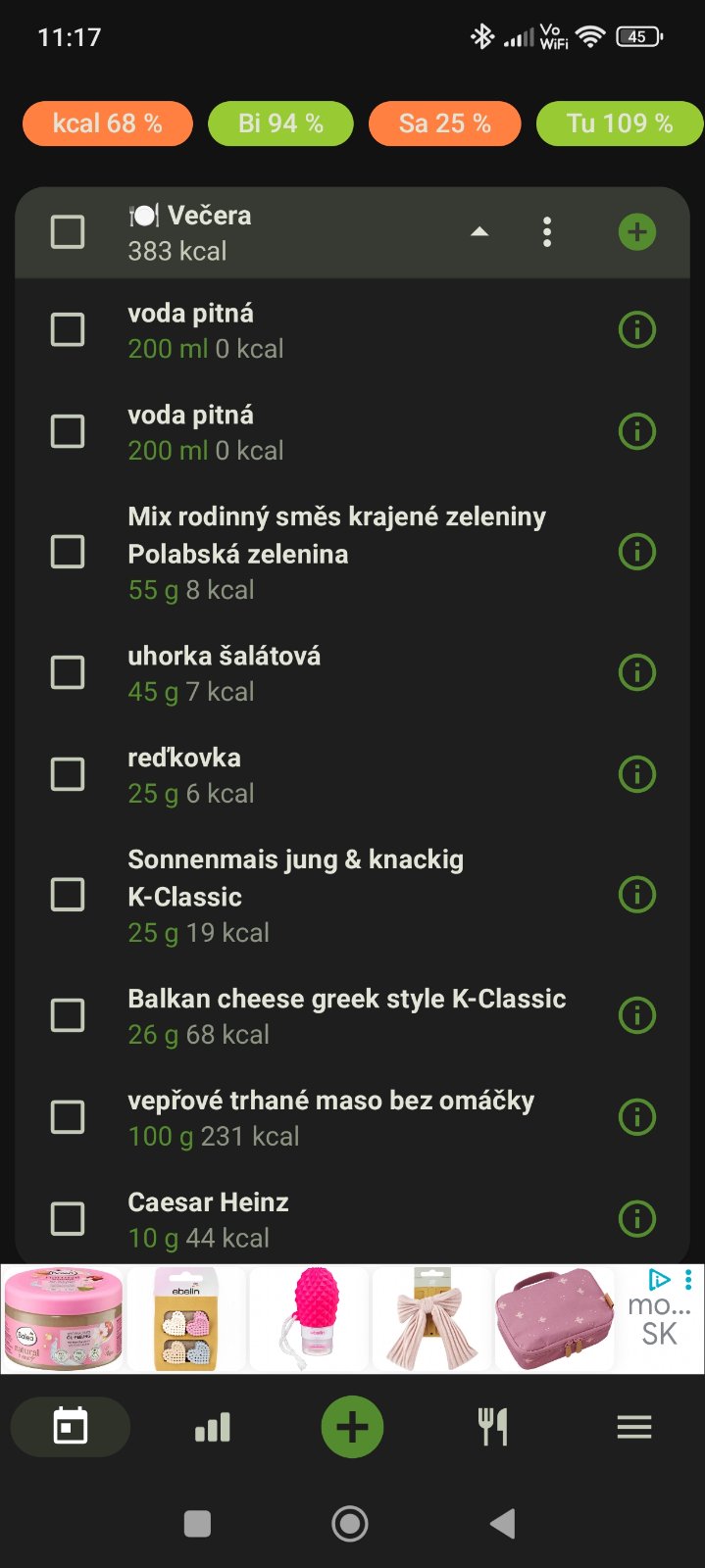Screen dimensions: 705x1568
Task: Open the fork and knife foods tab
Action: tap(492, 1427)
